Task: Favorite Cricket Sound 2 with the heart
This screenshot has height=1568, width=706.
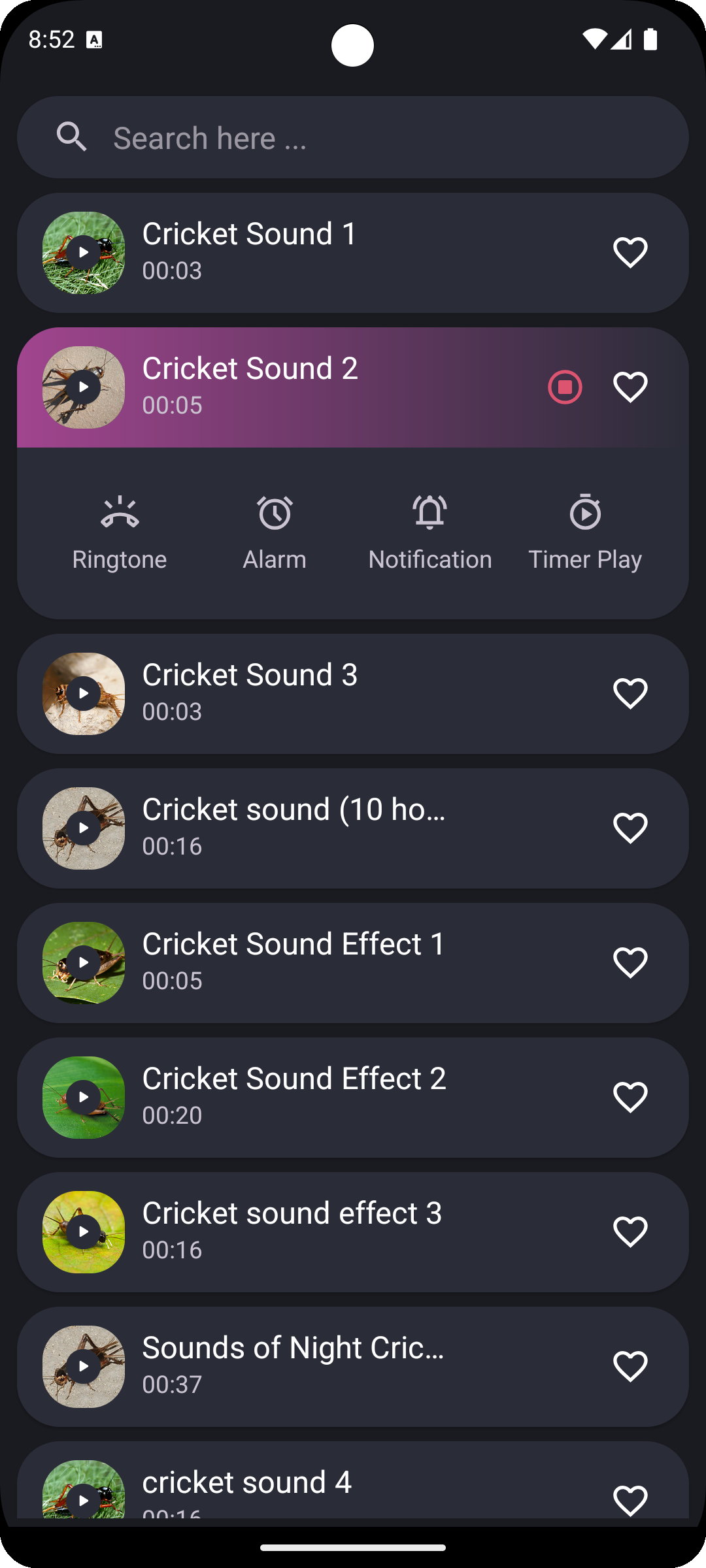Action: (x=630, y=387)
